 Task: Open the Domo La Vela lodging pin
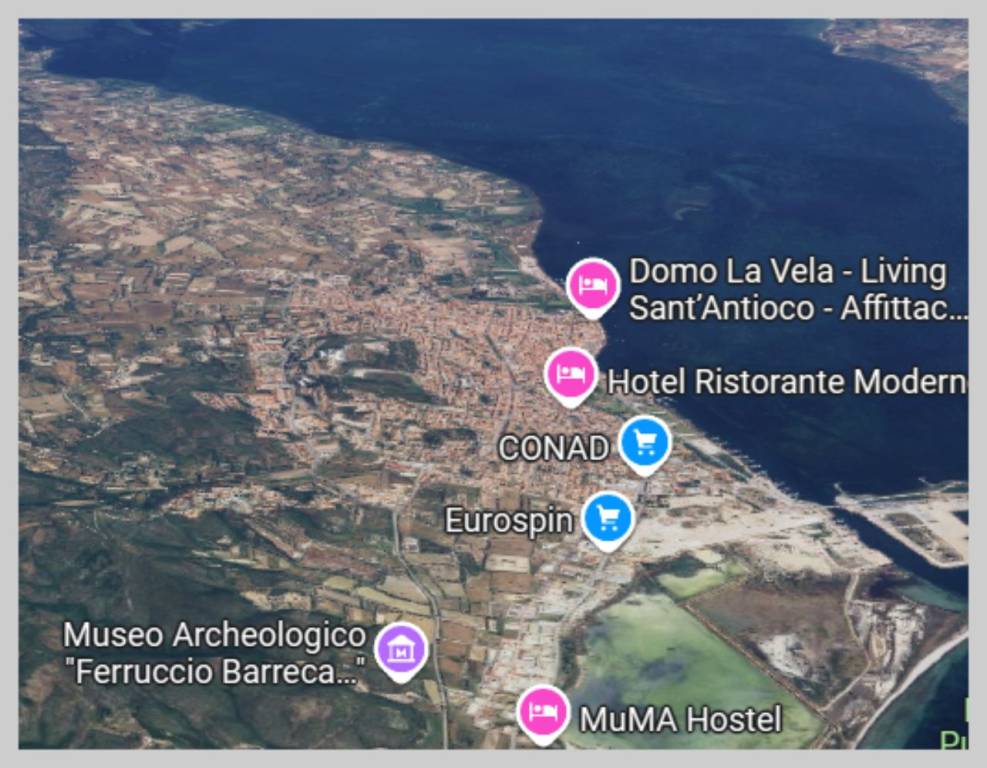(594, 285)
